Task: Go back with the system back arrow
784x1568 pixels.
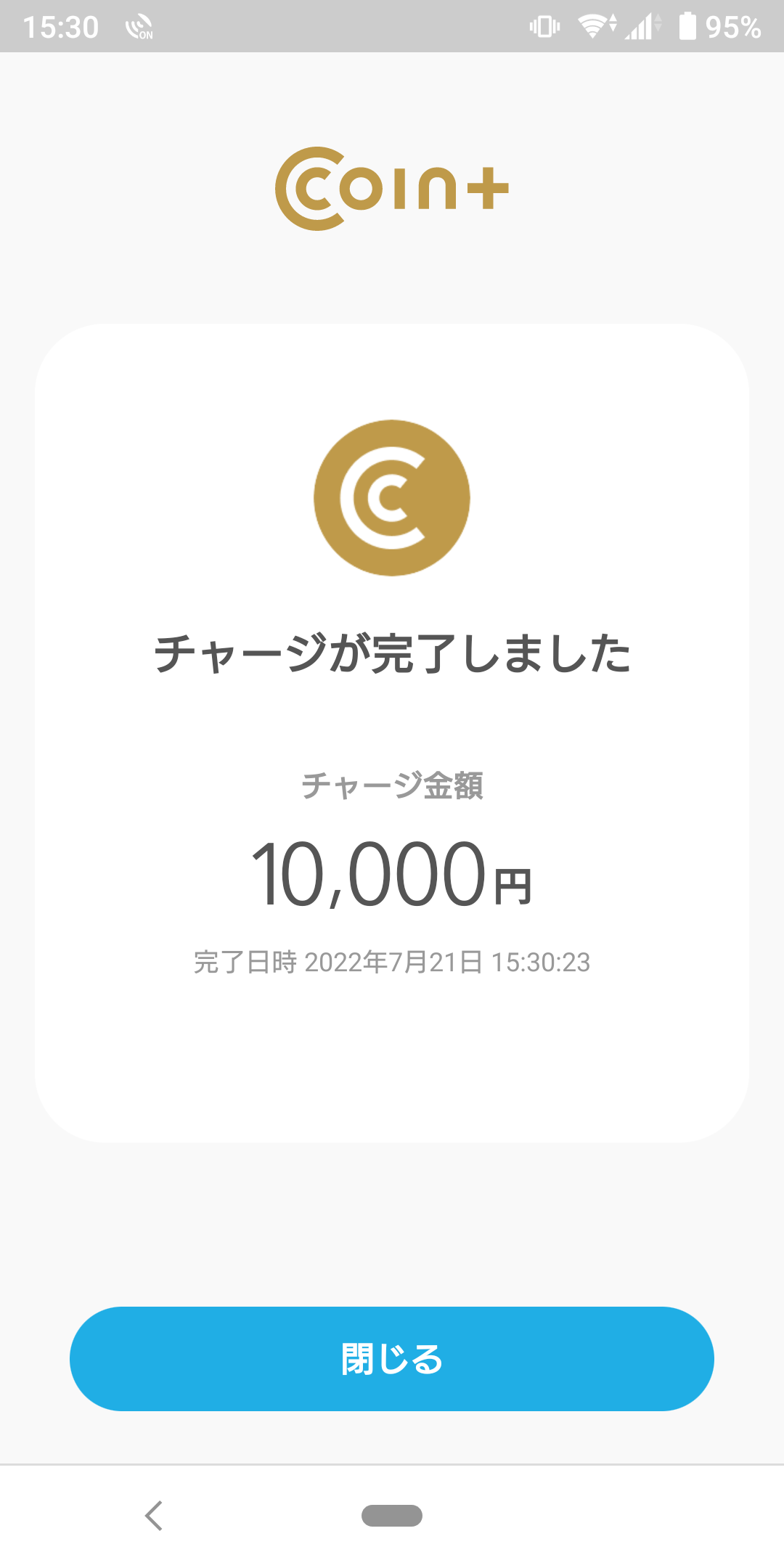Action: 154,1516
